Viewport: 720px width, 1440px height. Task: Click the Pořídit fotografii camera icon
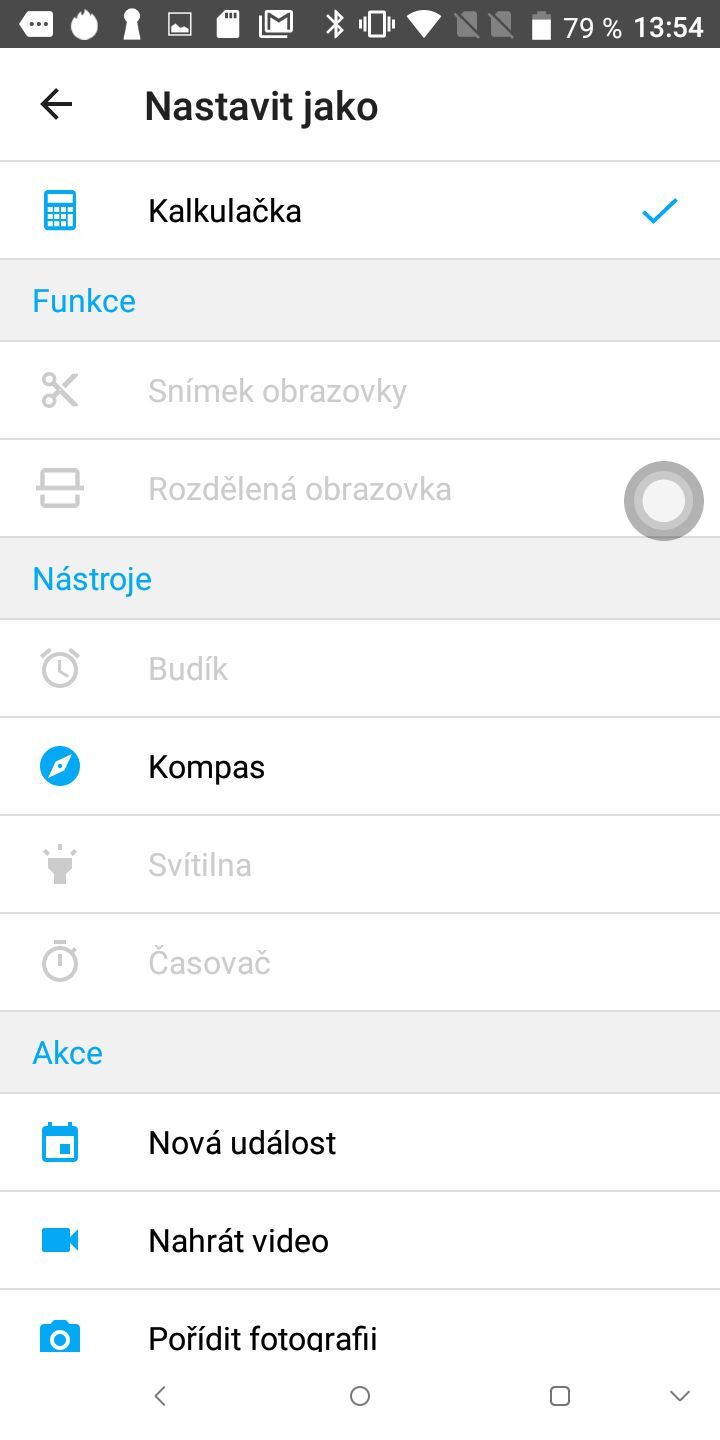click(59, 1336)
